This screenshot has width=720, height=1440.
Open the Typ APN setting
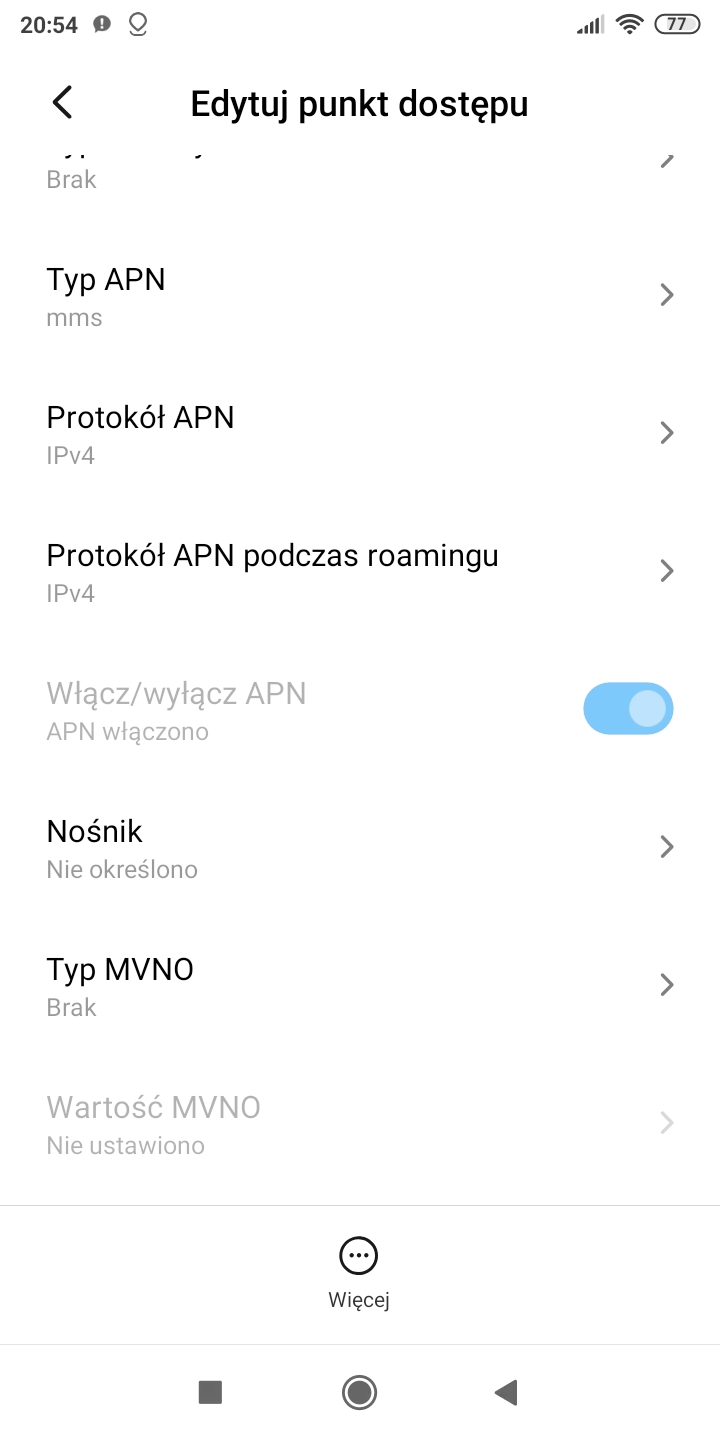(360, 296)
